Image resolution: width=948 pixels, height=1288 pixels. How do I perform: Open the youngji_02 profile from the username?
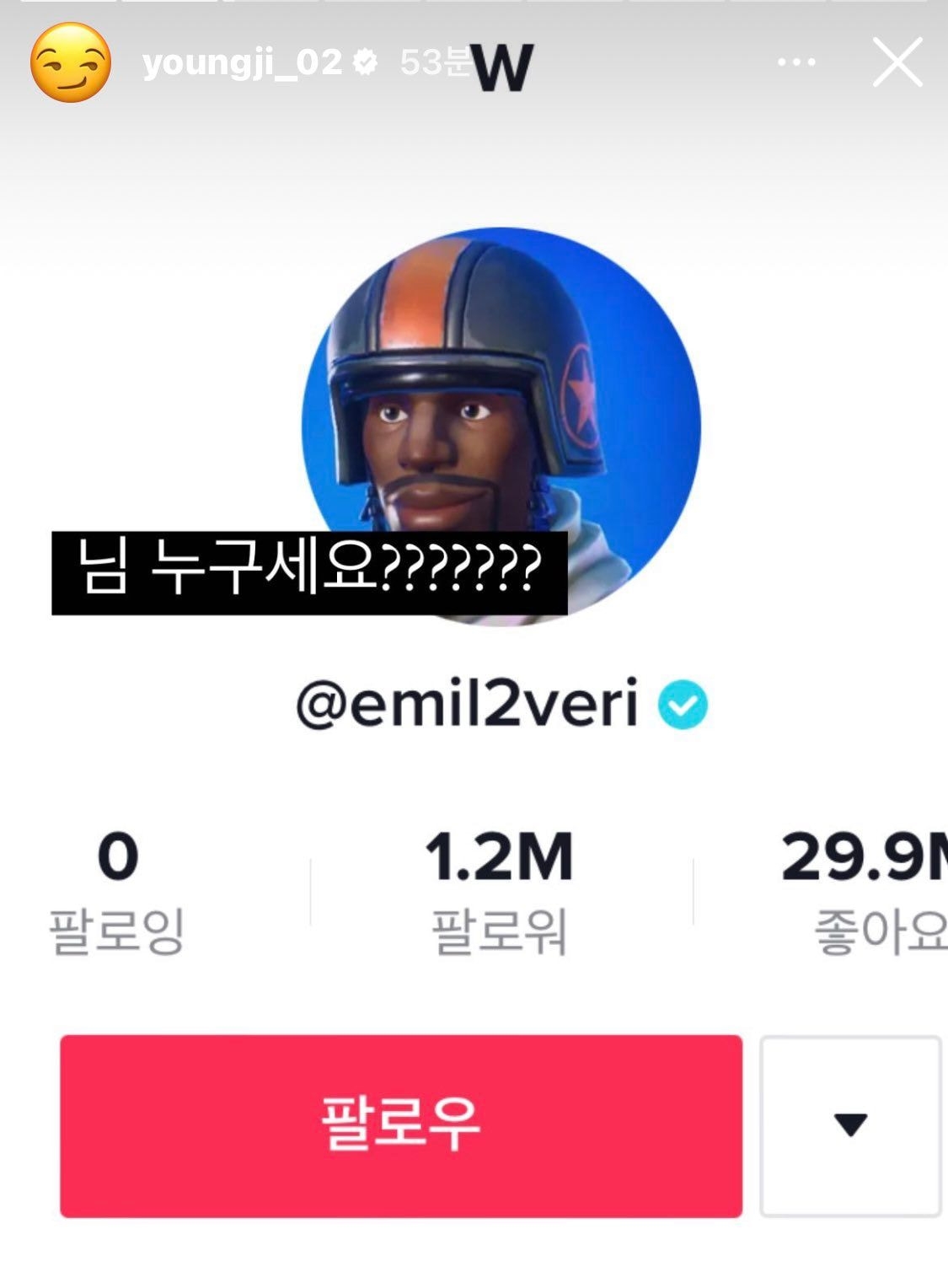pyautogui.click(x=242, y=62)
